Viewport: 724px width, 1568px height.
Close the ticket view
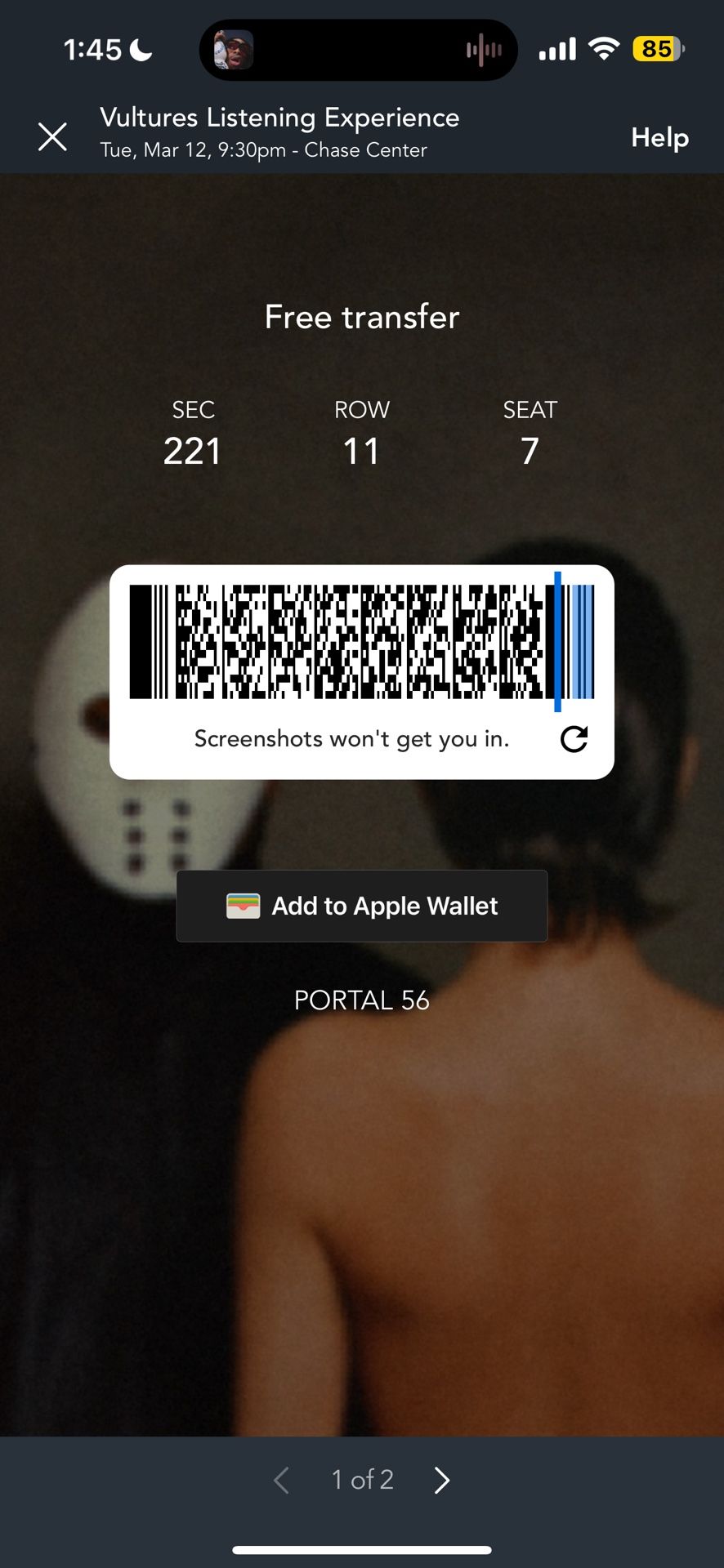pyautogui.click(x=53, y=136)
